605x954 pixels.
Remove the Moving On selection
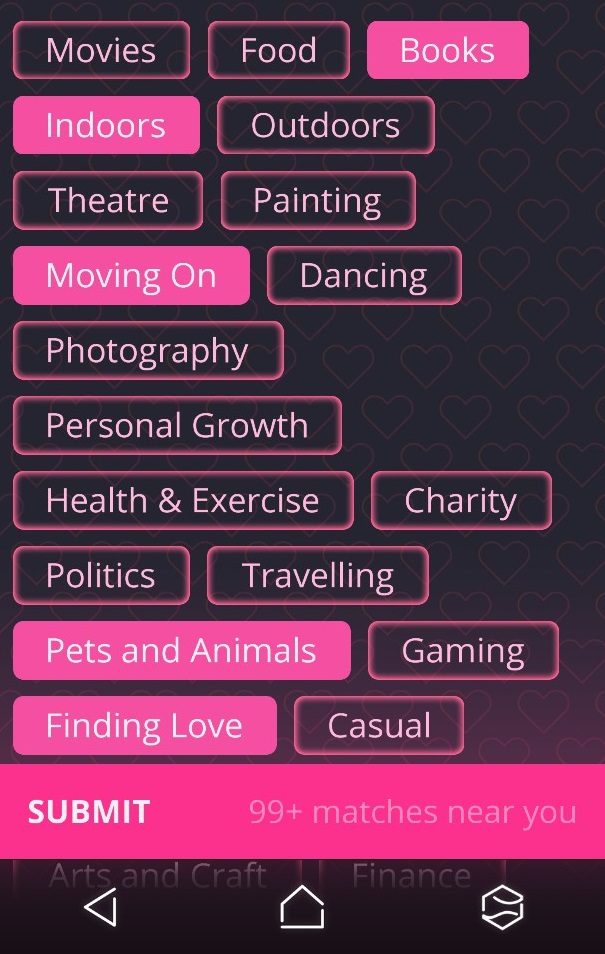[131, 275]
